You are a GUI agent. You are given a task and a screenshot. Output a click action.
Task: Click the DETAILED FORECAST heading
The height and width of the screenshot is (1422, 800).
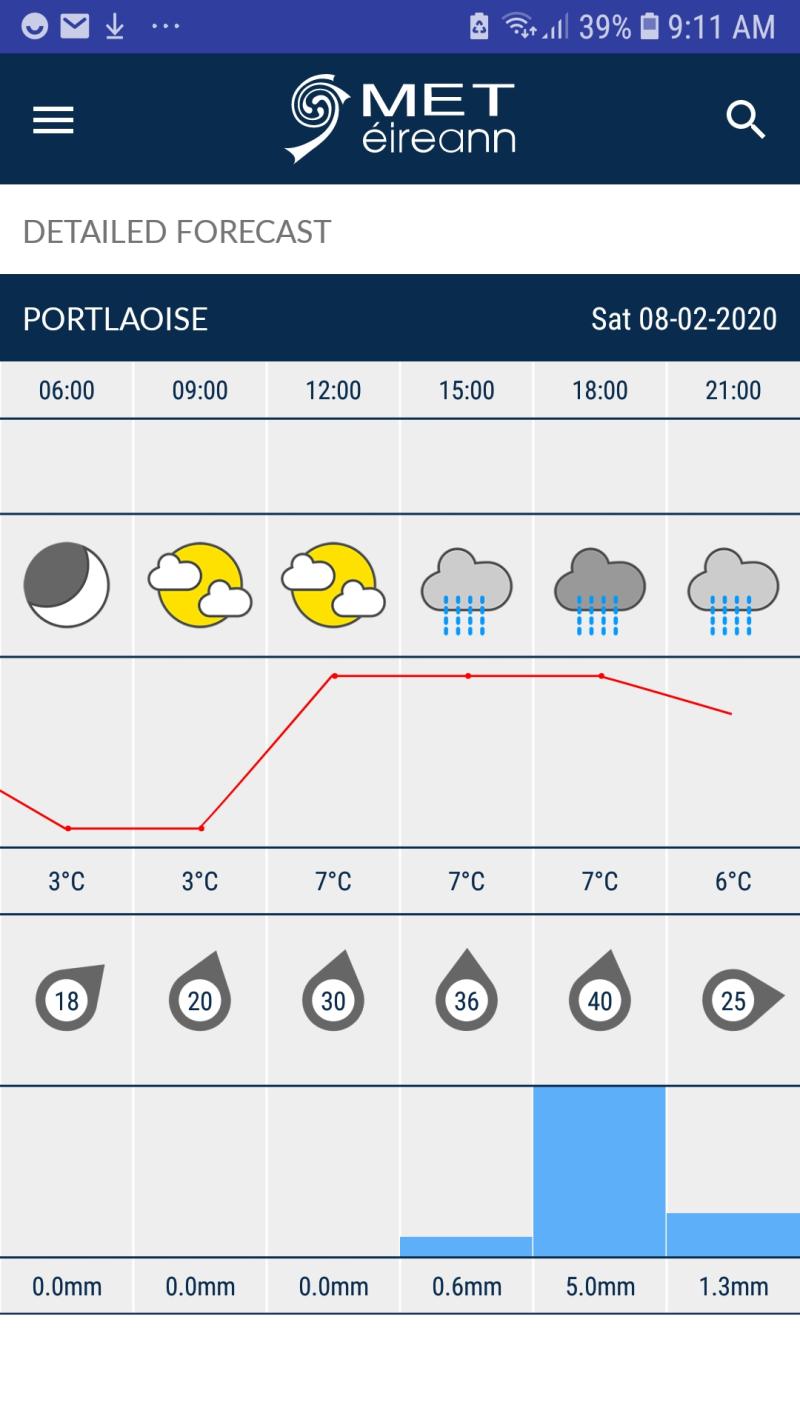pos(176,232)
